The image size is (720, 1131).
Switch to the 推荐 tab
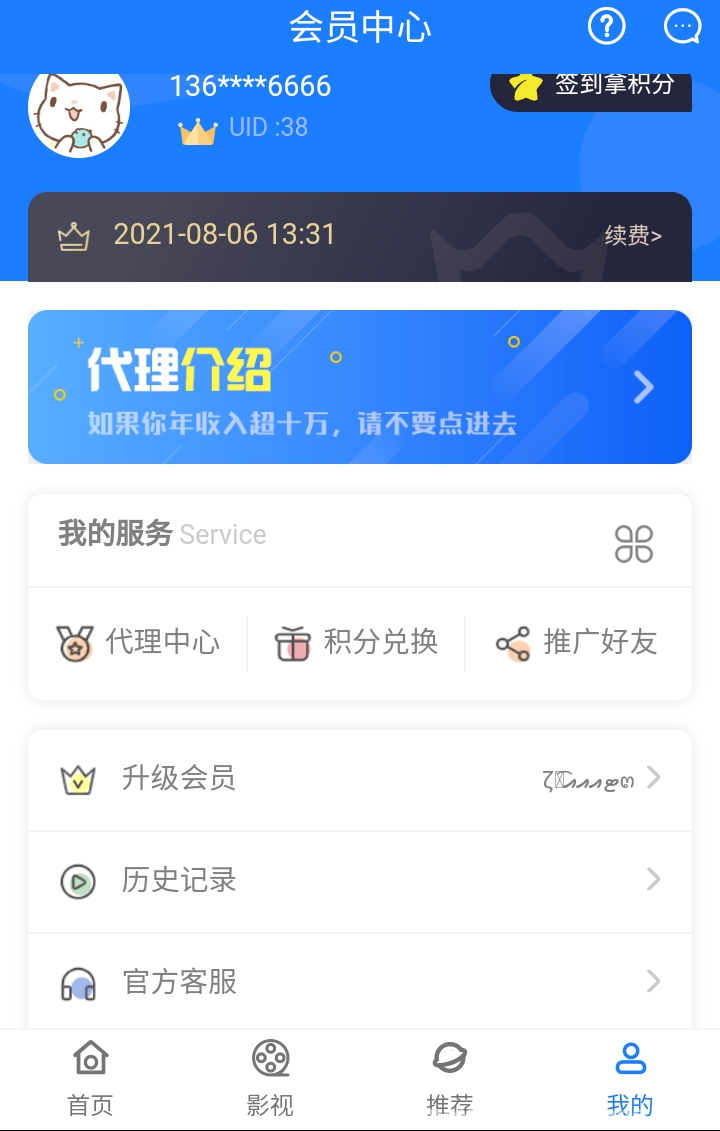point(450,1078)
